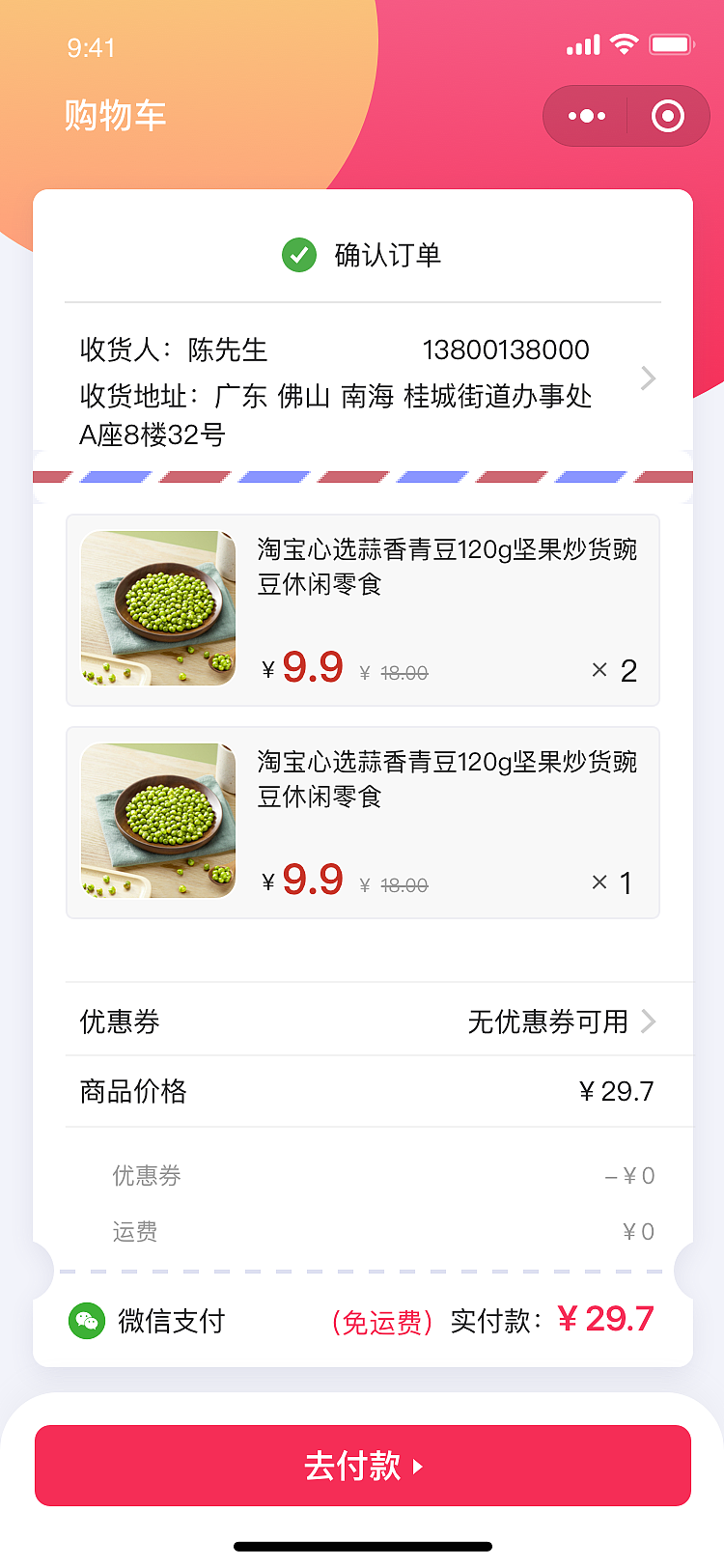The width and height of the screenshot is (724, 1568).
Task: Select the WeChat Pay icon
Action: 87,1321
